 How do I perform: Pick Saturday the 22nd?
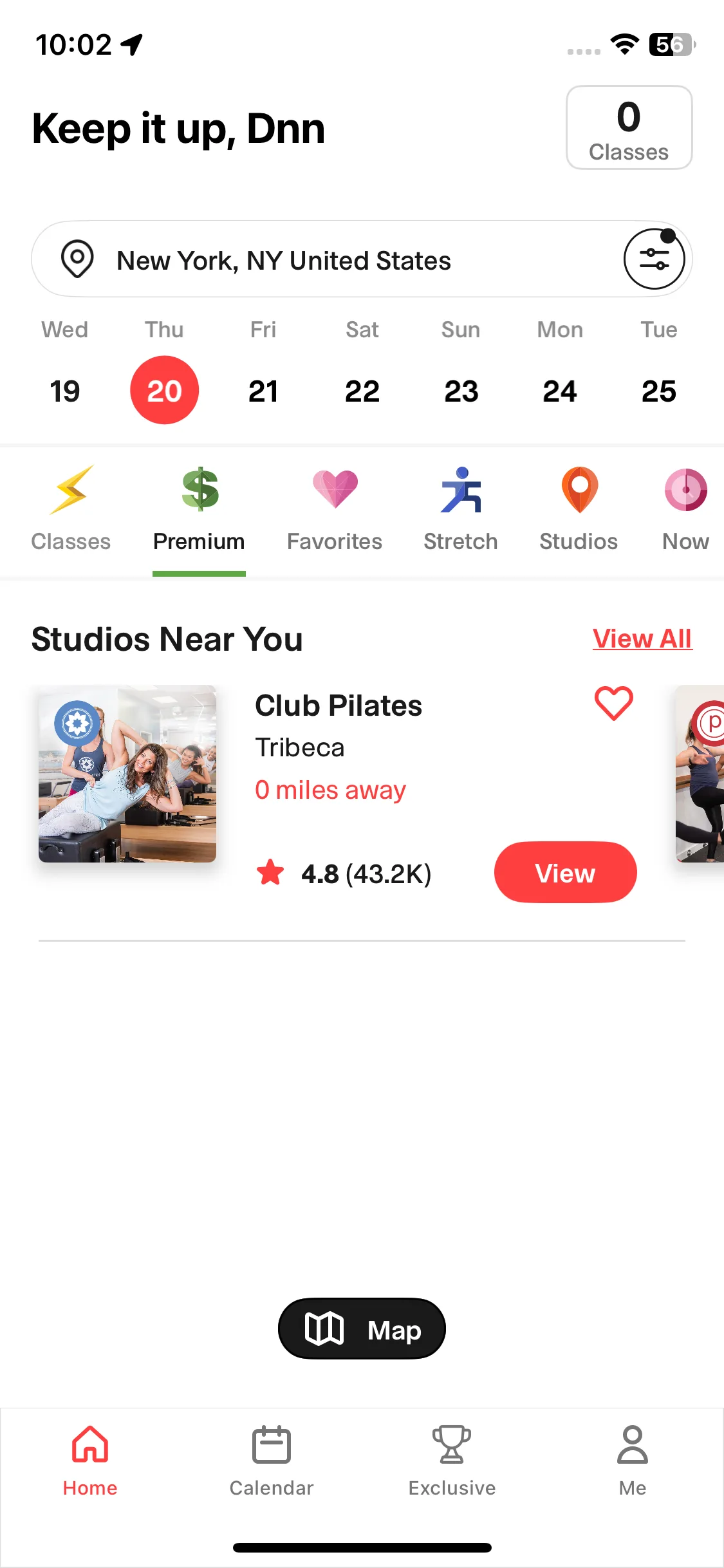click(362, 390)
